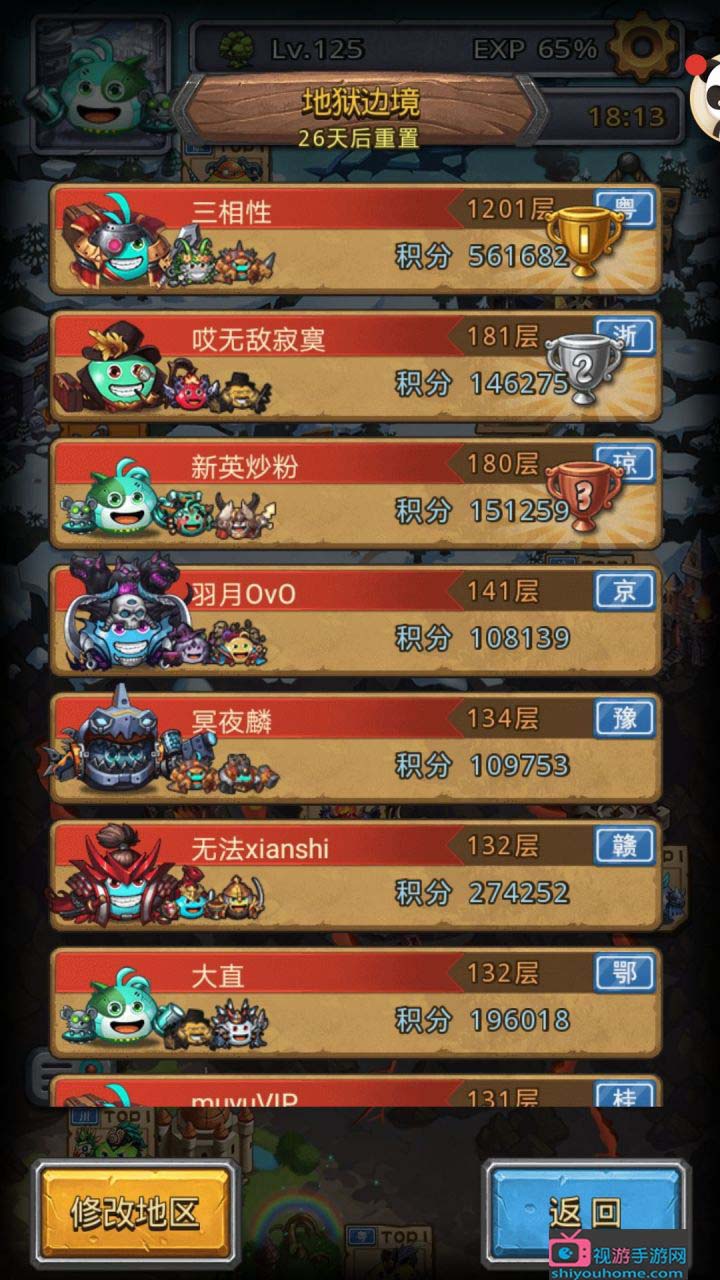Click the EXP 65% progress indicator
This screenshot has height=1280, width=720.
click(x=535, y=45)
